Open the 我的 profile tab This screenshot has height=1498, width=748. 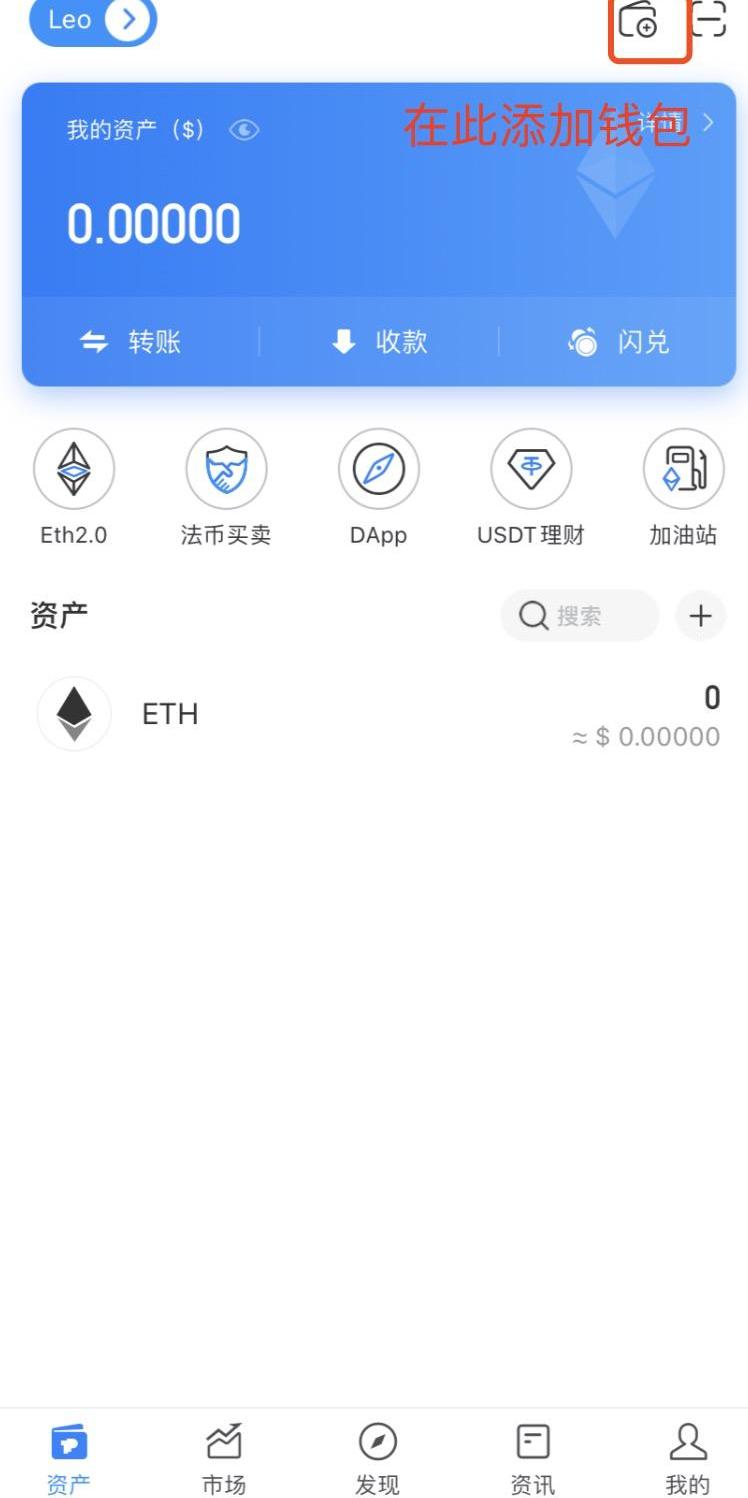[688, 1458]
